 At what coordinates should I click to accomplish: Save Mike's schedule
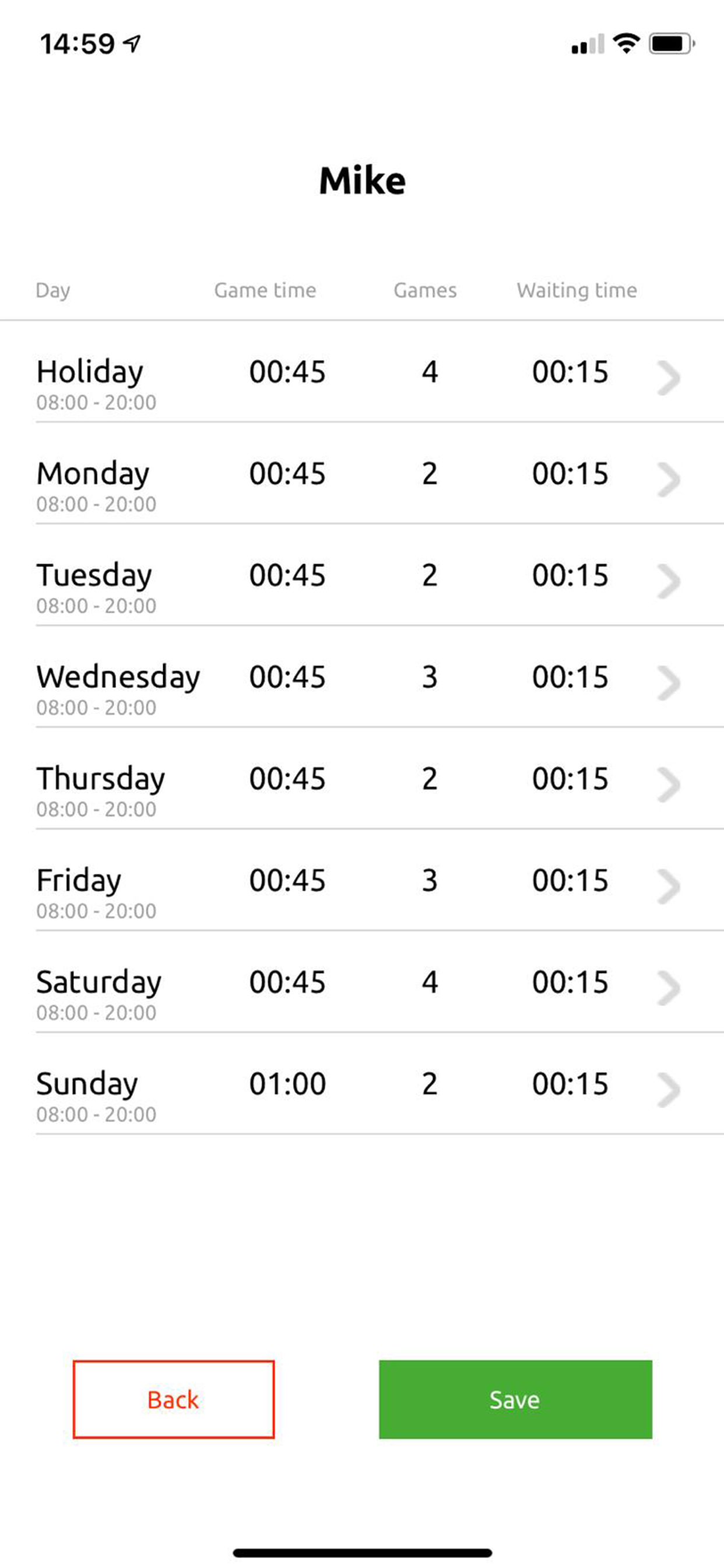tap(515, 1399)
